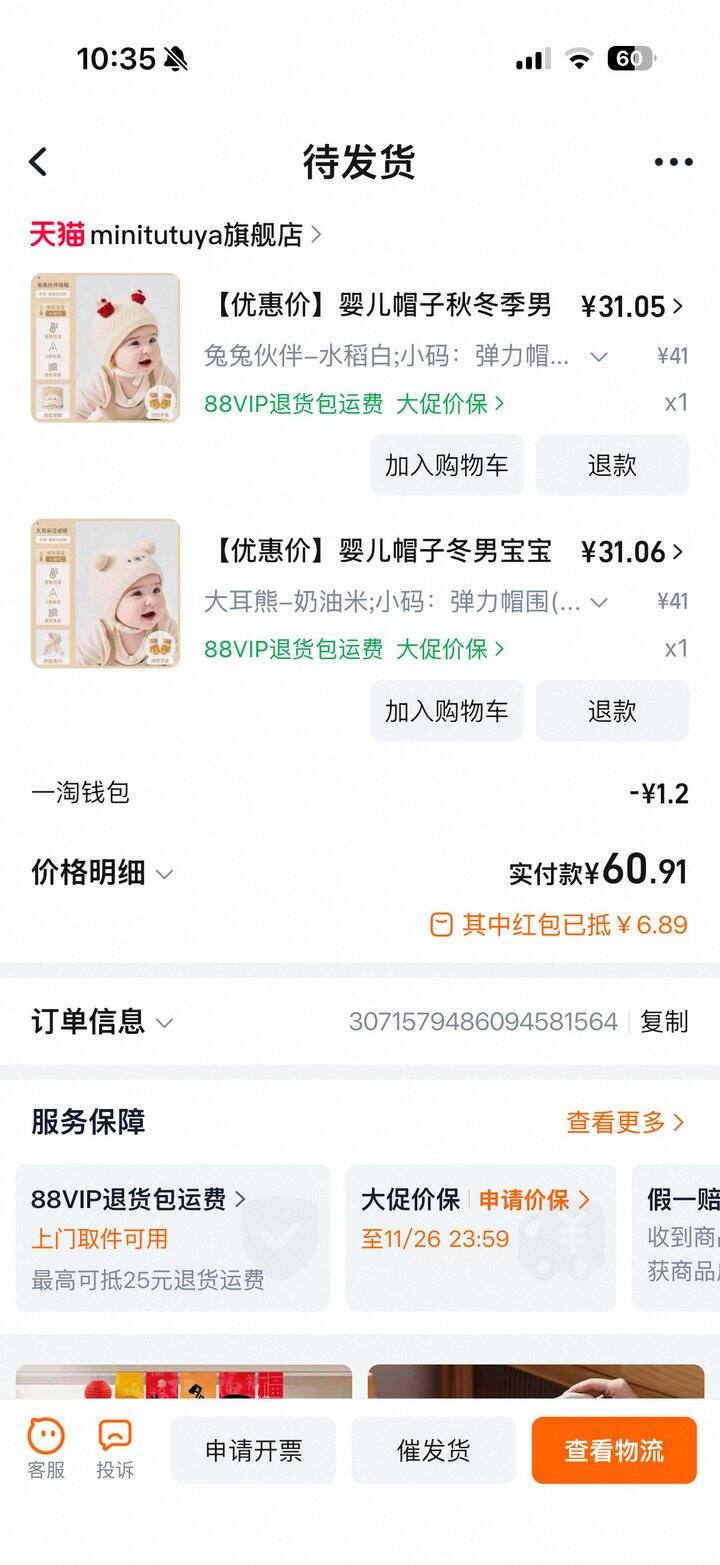The height and width of the screenshot is (1565, 720).
Task: Open the minitutuya旗舰店 store page
Action: tap(196, 235)
